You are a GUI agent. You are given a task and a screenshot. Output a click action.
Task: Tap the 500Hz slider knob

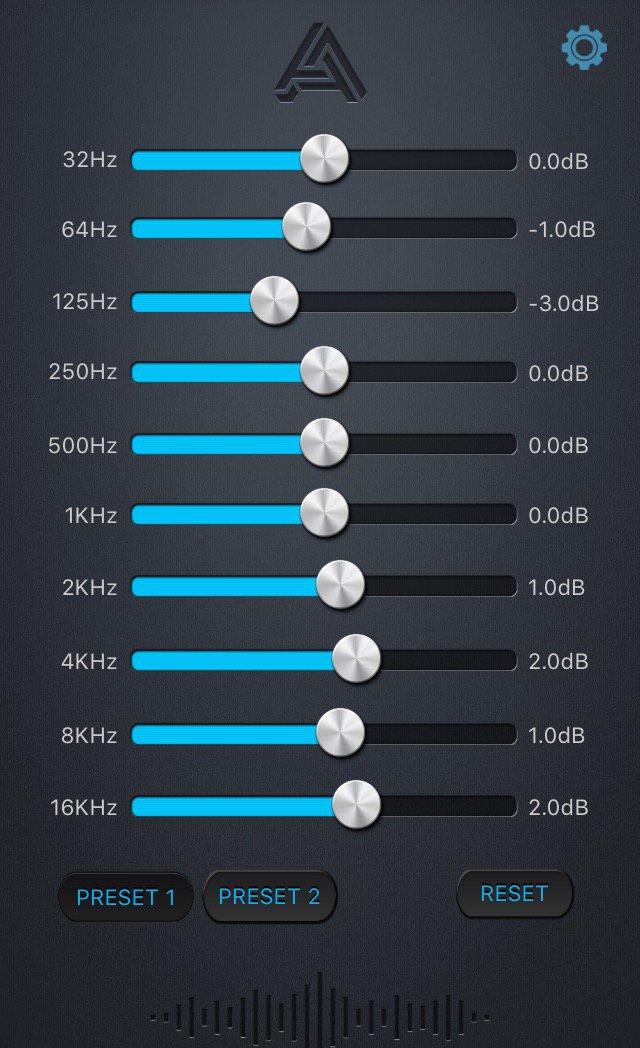[x=324, y=443]
